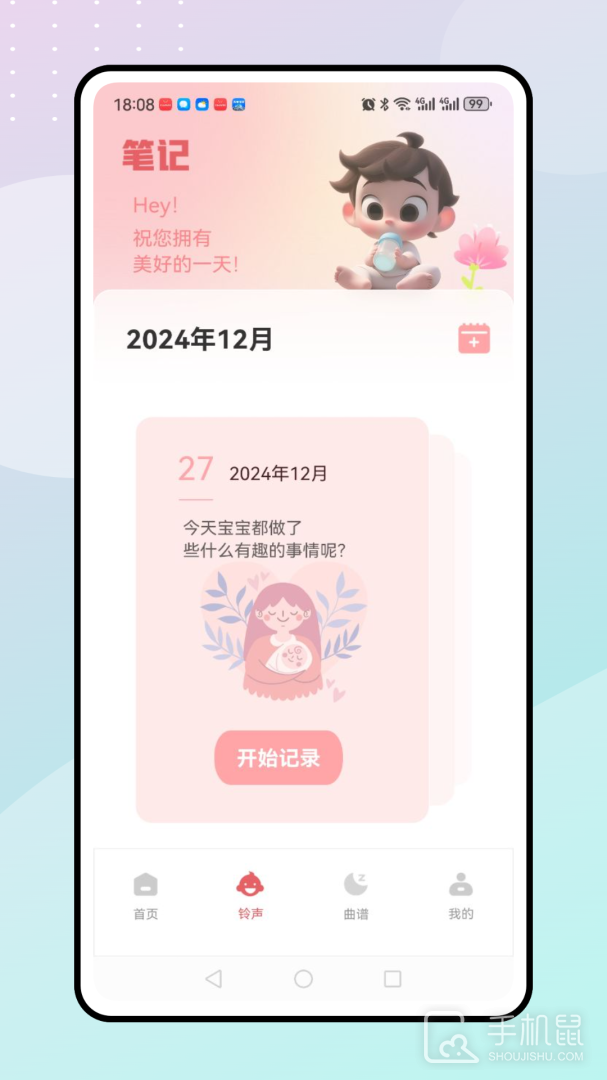Tap the system back button
Viewport: 607px width, 1080px height.
pos(214,979)
